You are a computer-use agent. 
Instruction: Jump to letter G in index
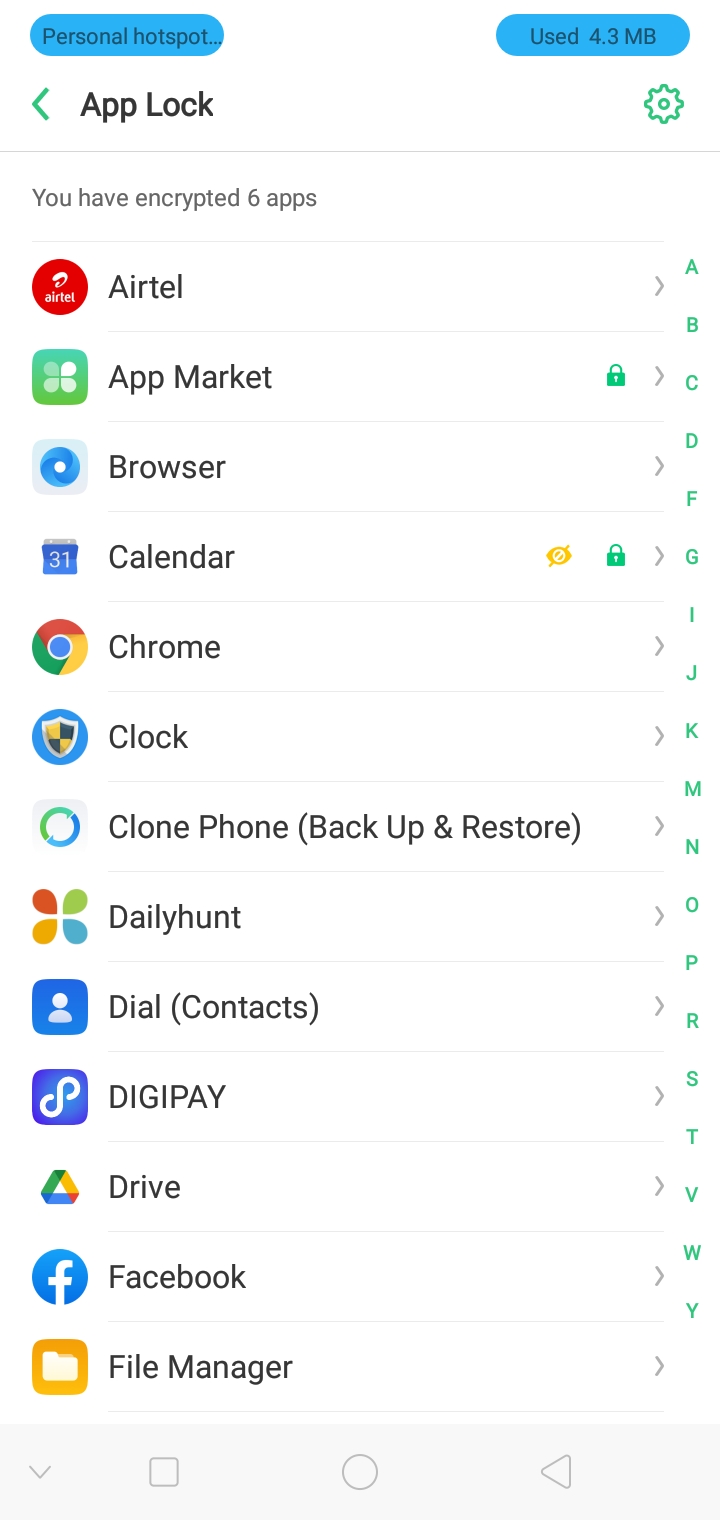click(x=692, y=557)
